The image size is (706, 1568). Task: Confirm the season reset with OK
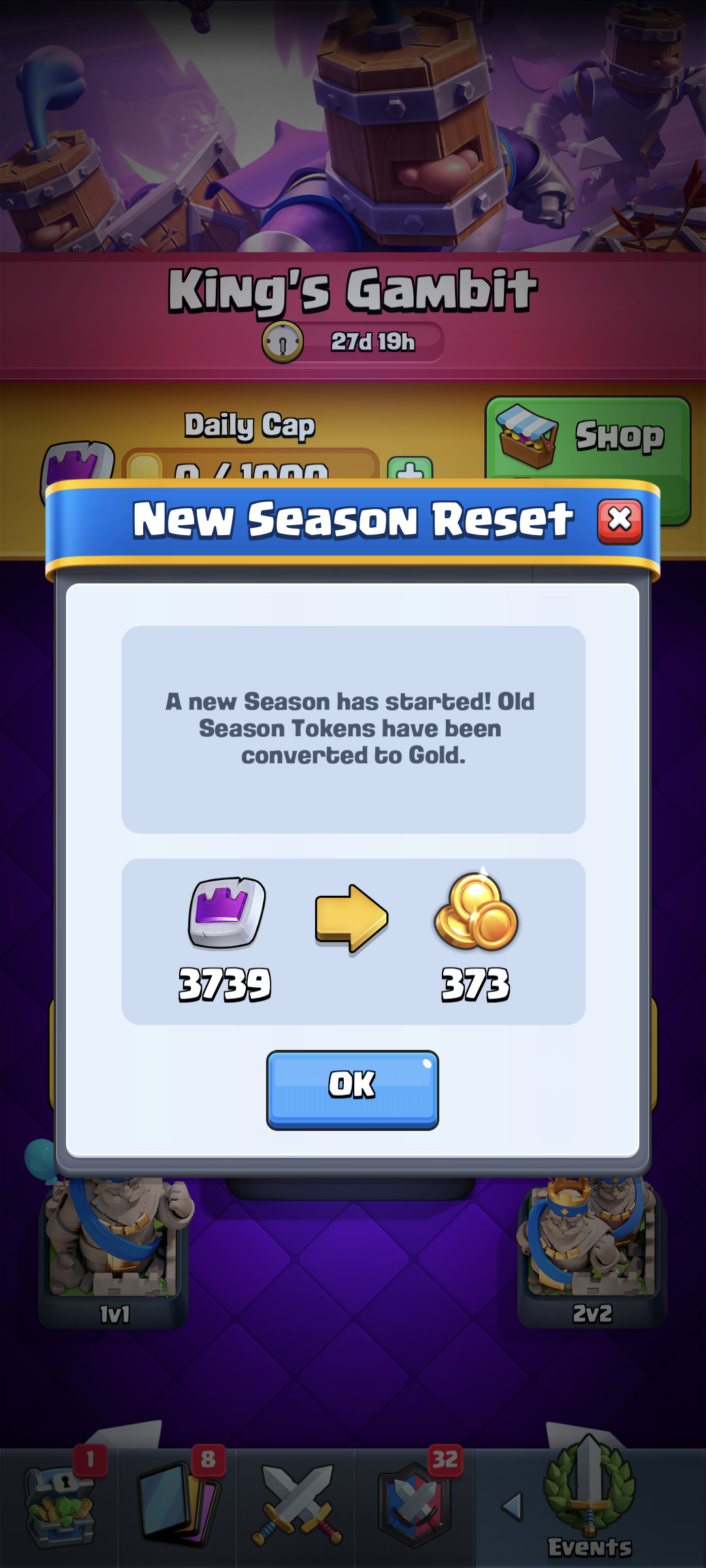pyautogui.click(x=352, y=1089)
